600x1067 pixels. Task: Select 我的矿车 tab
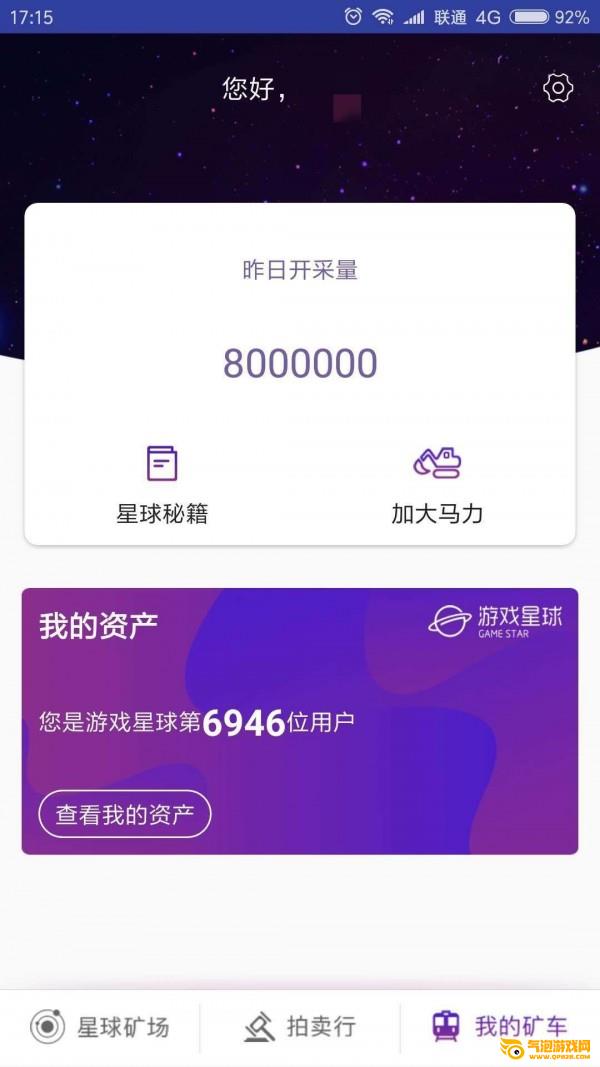coord(499,1026)
